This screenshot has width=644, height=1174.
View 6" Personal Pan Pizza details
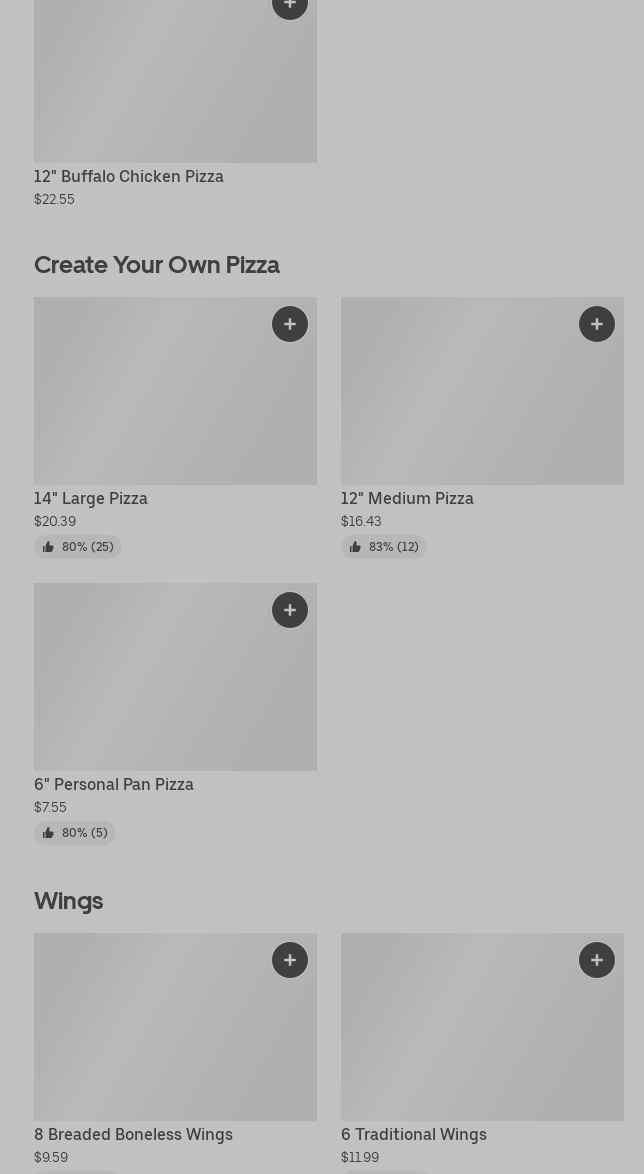pyautogui.click(x=114, y=785)
